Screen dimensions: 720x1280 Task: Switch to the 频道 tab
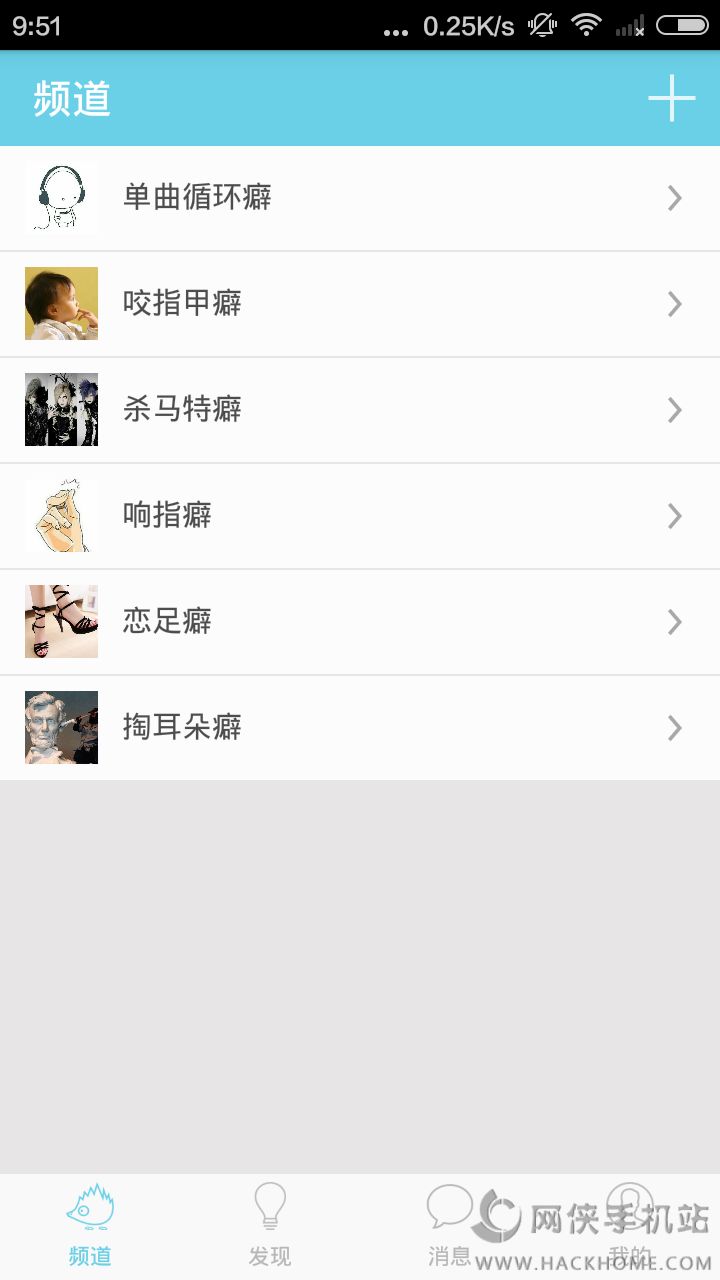90,1226
